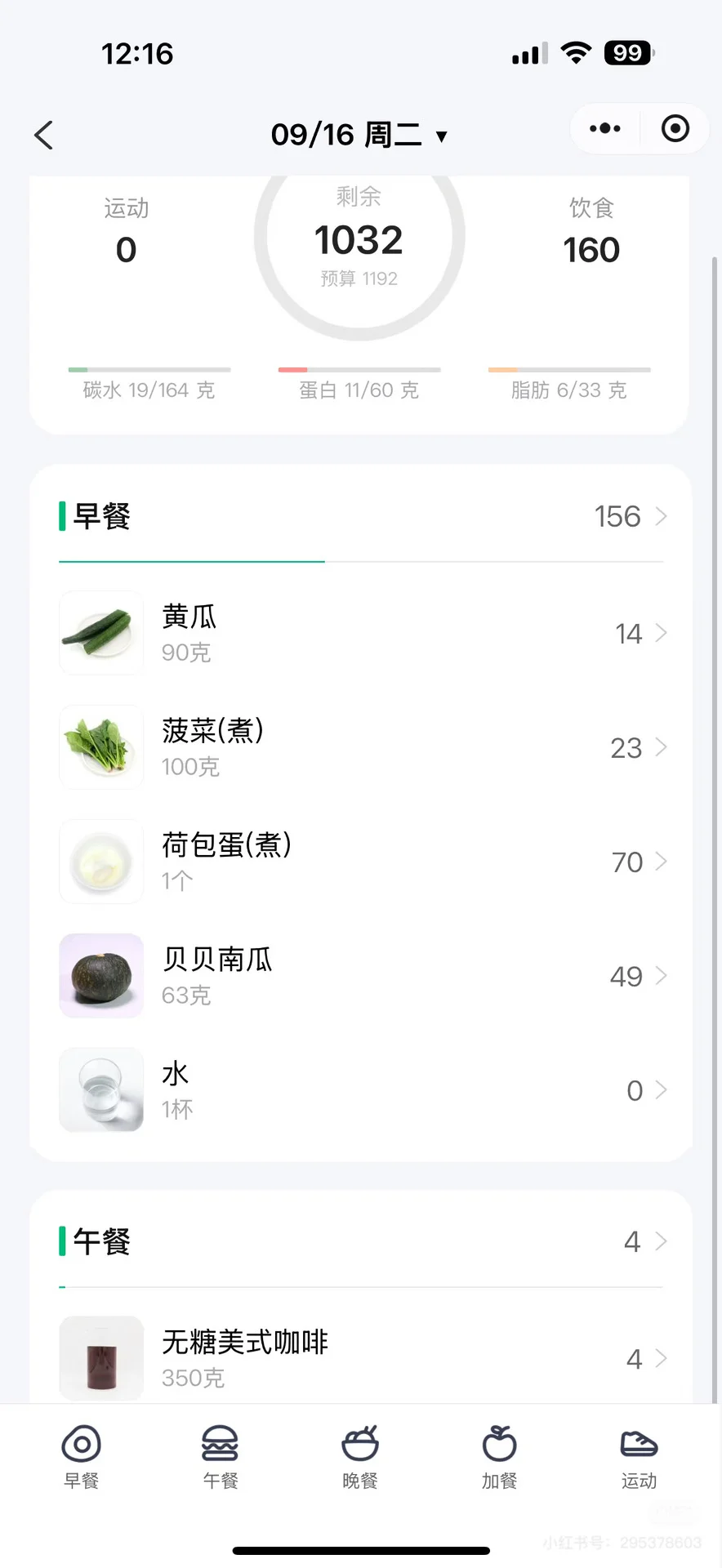Open the 09/16 date picker dropdown

(359, 135)
